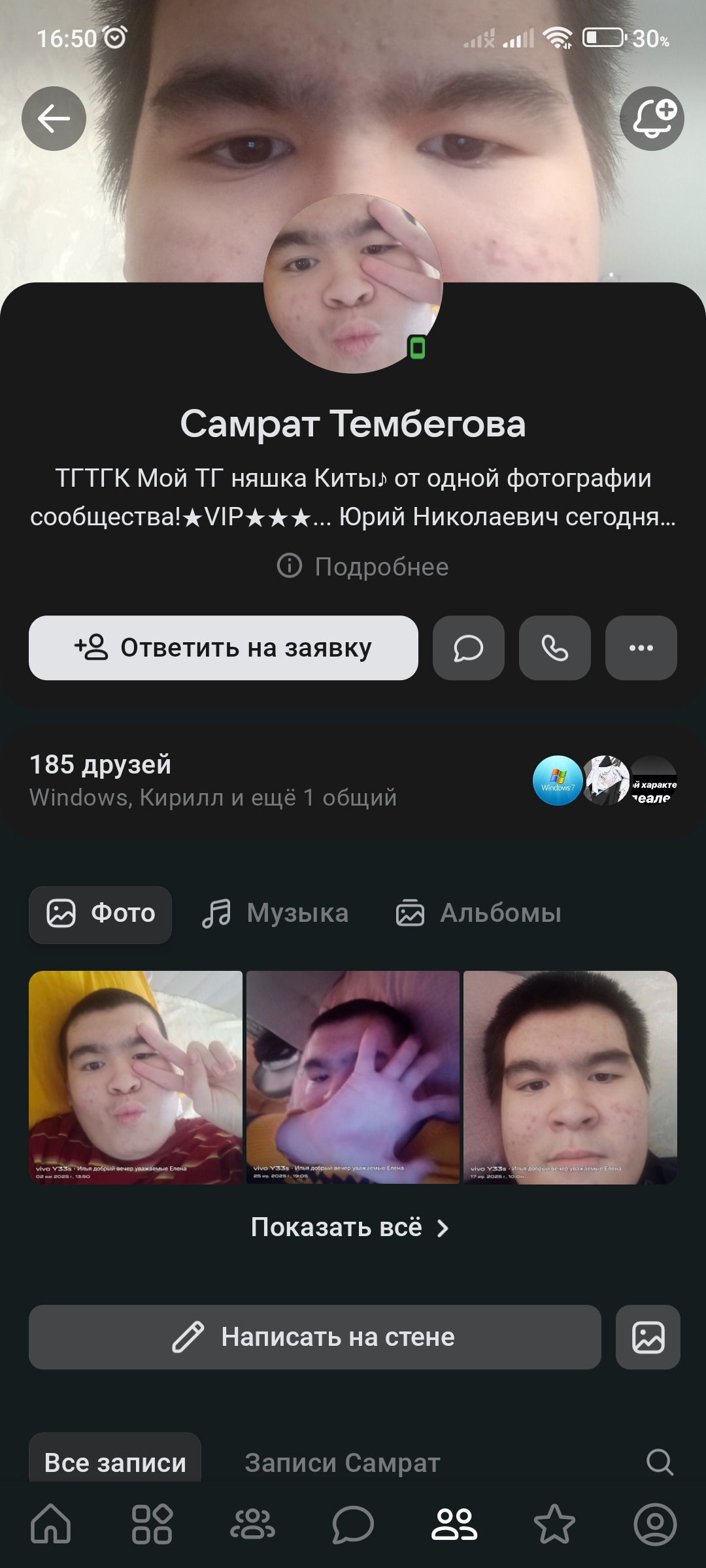
Task: Open the three-dot more options menu
Action: pos(641,648)
